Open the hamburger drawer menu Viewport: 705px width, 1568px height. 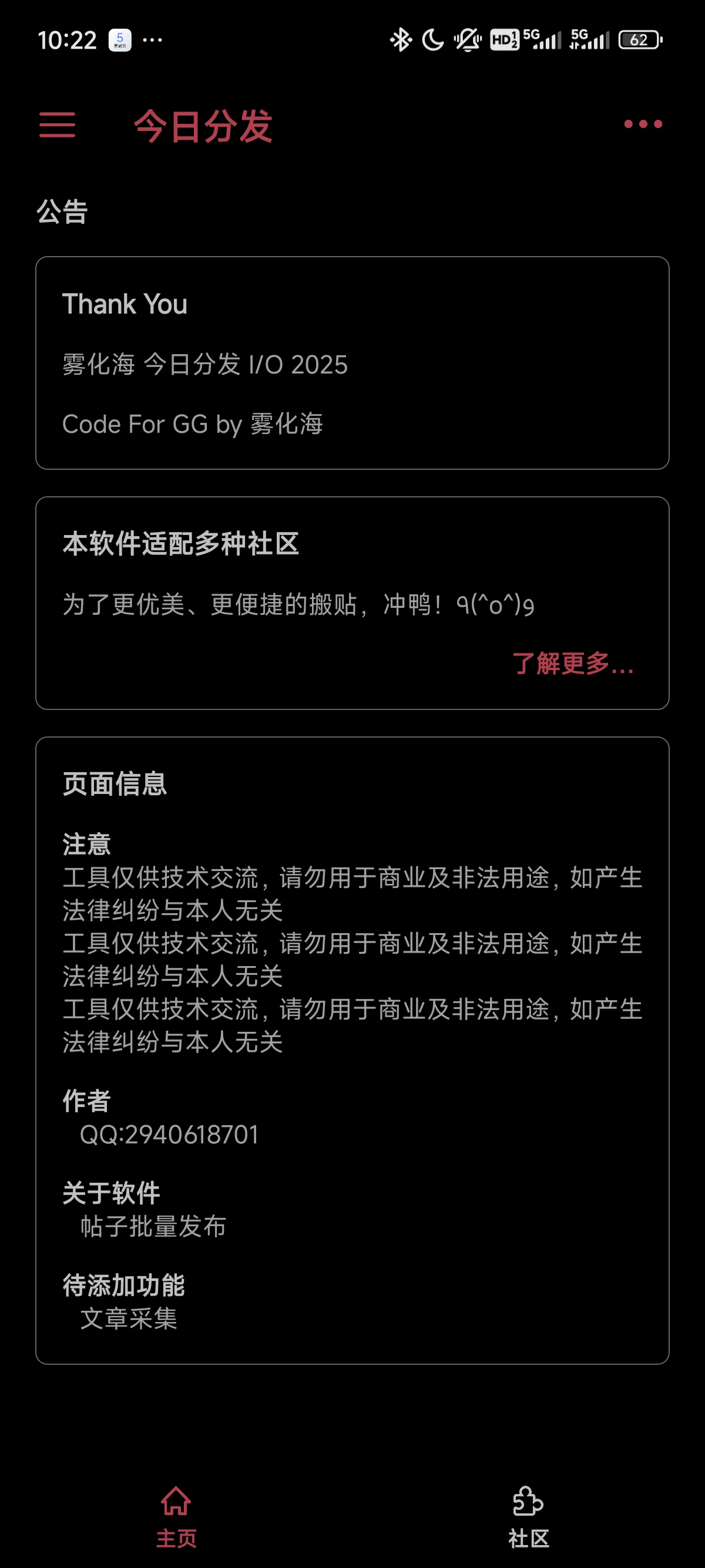[57, 125]
